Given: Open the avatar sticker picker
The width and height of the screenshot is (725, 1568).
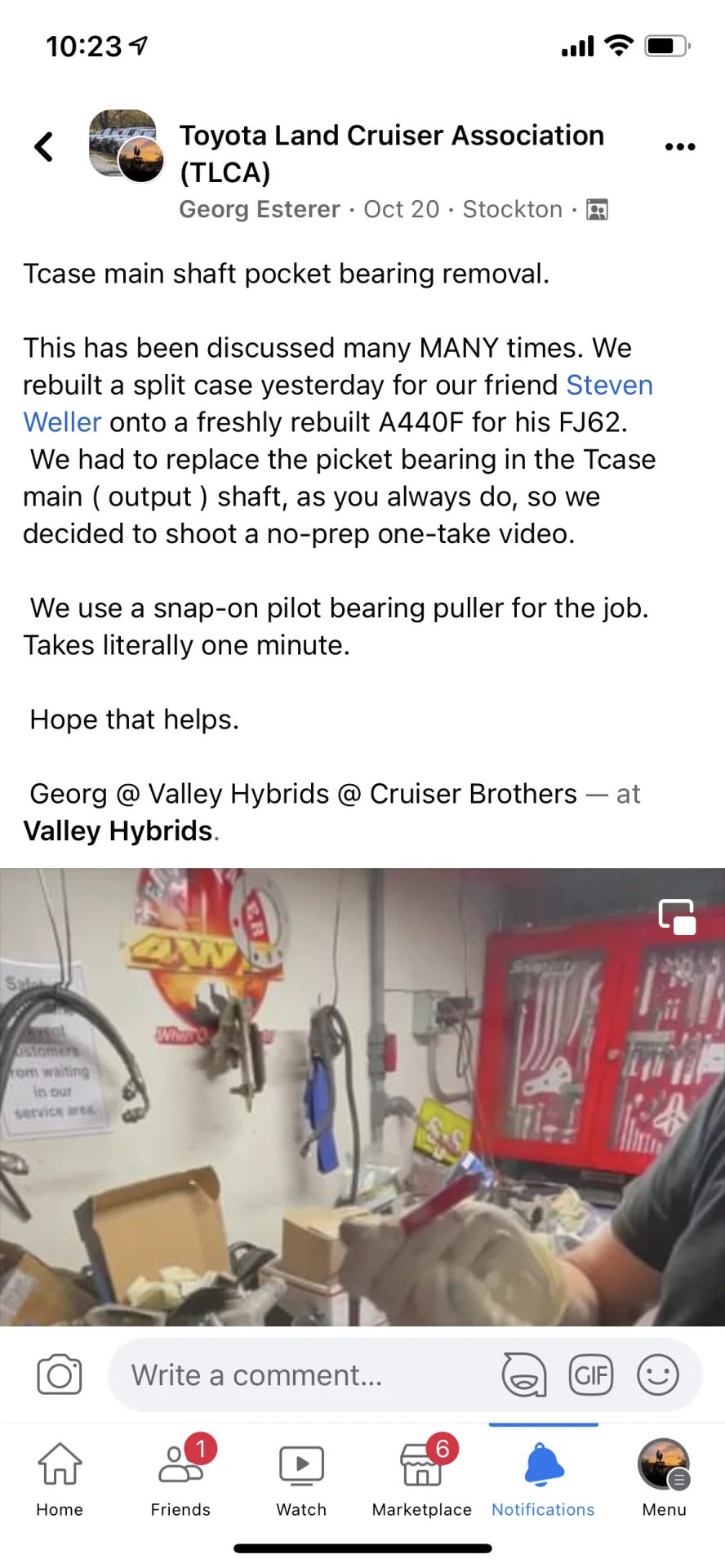Looking at the screenshot, I should point(524,1375).
